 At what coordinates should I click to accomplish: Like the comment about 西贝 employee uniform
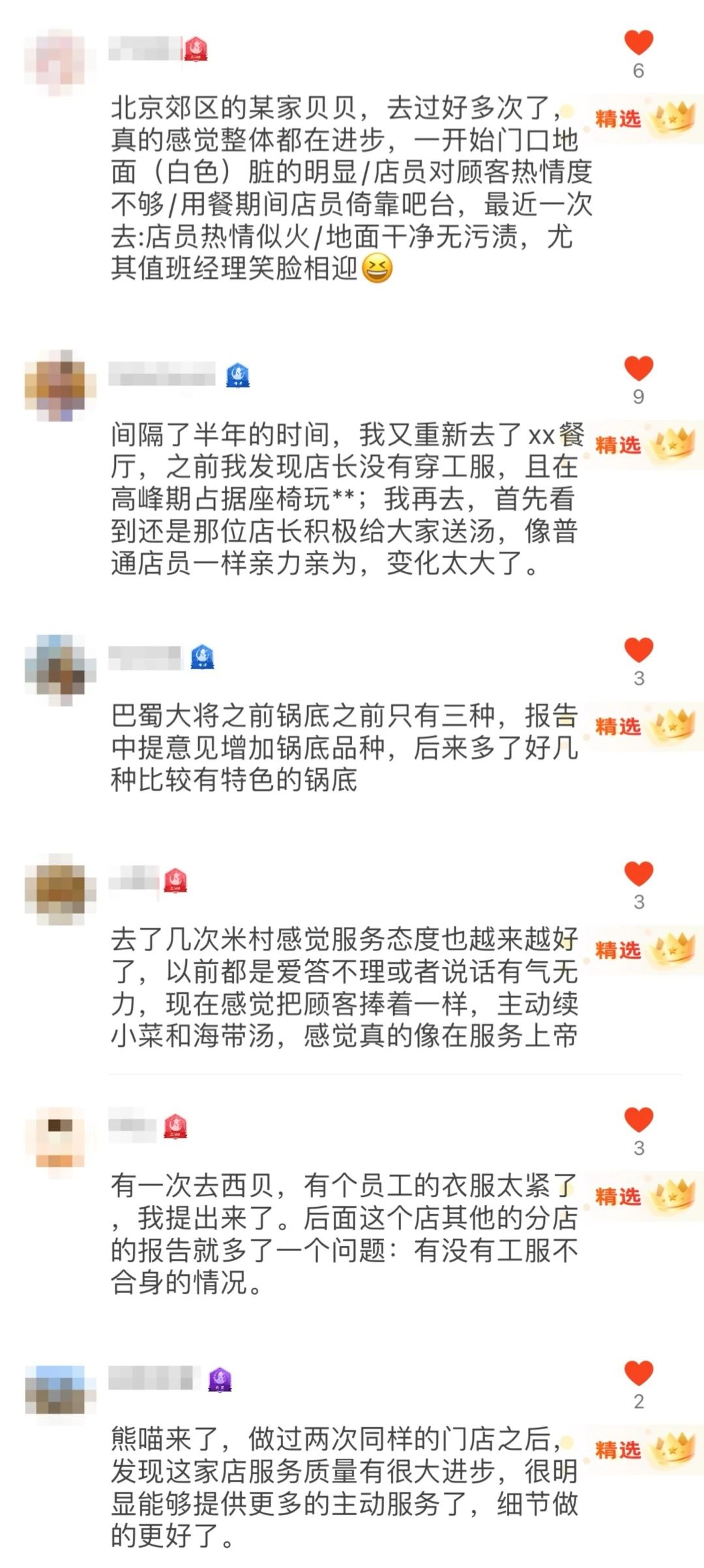point(638,1120)
